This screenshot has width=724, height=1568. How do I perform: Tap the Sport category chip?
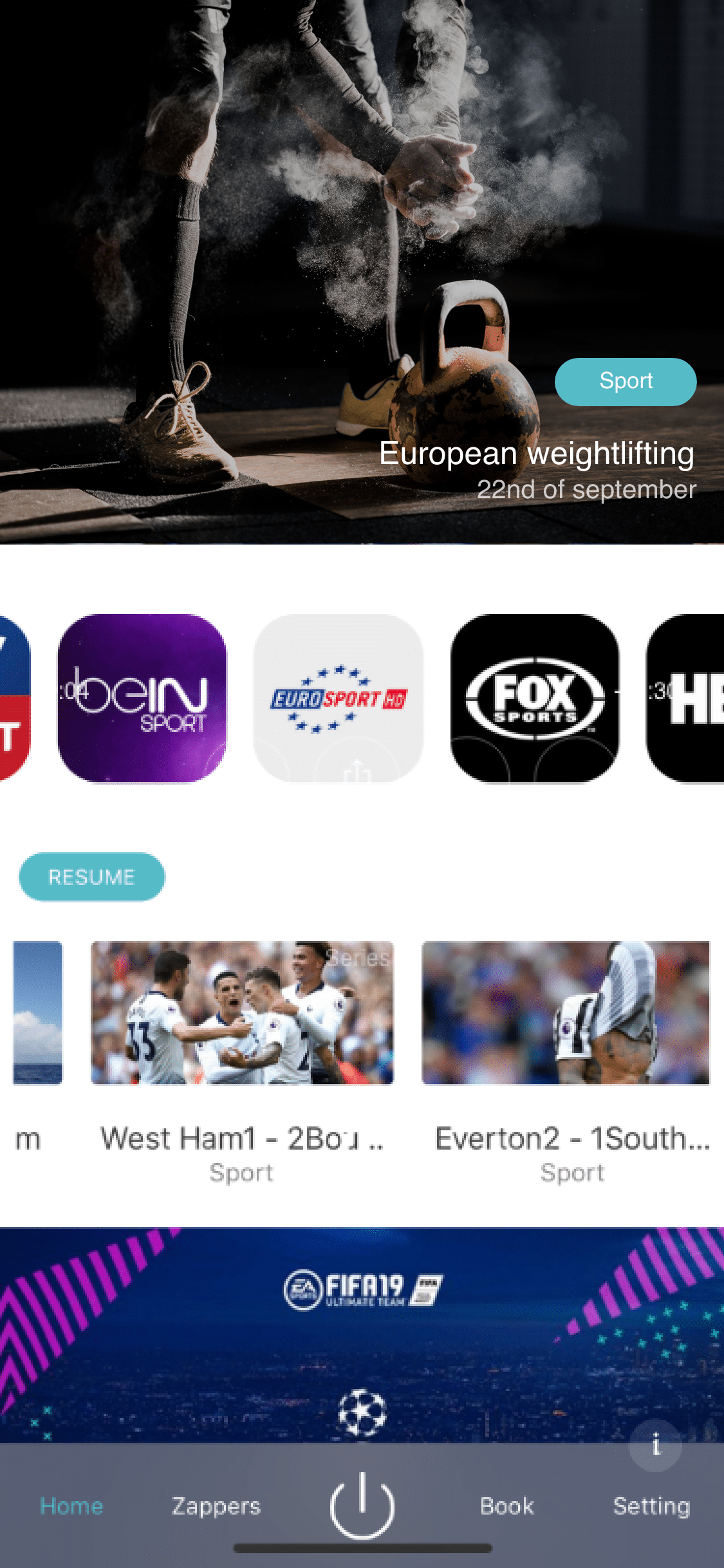[x=625, y=382]
